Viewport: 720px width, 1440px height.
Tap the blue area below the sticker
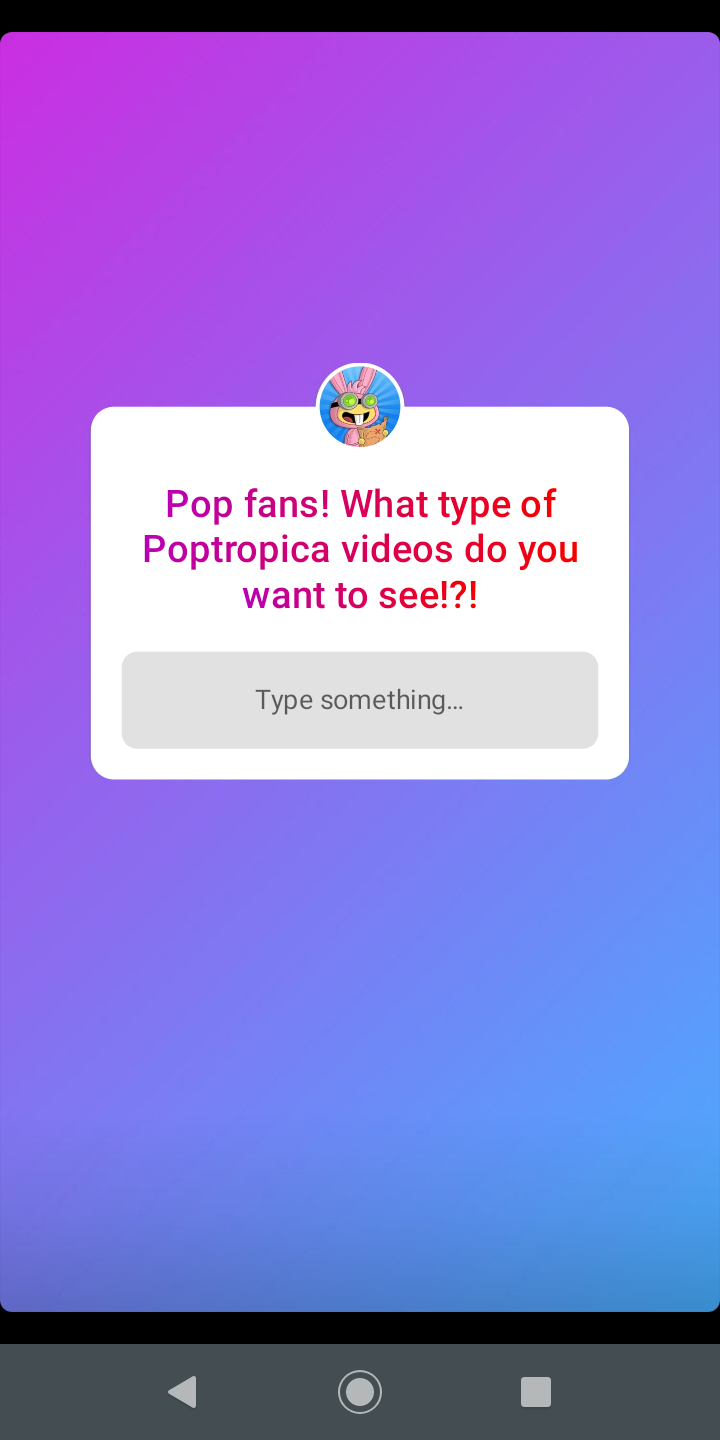pyautogui.click(x=360, y=1000)
